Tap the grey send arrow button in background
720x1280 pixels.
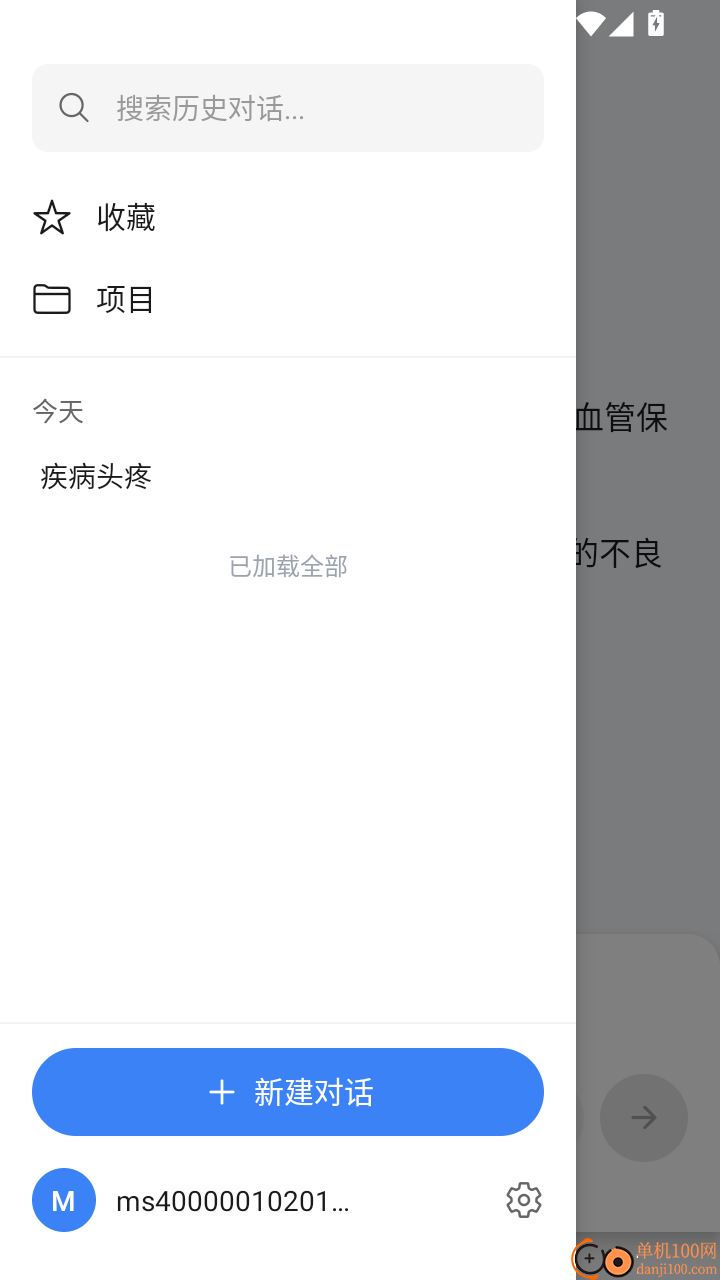coord(644,1118)
